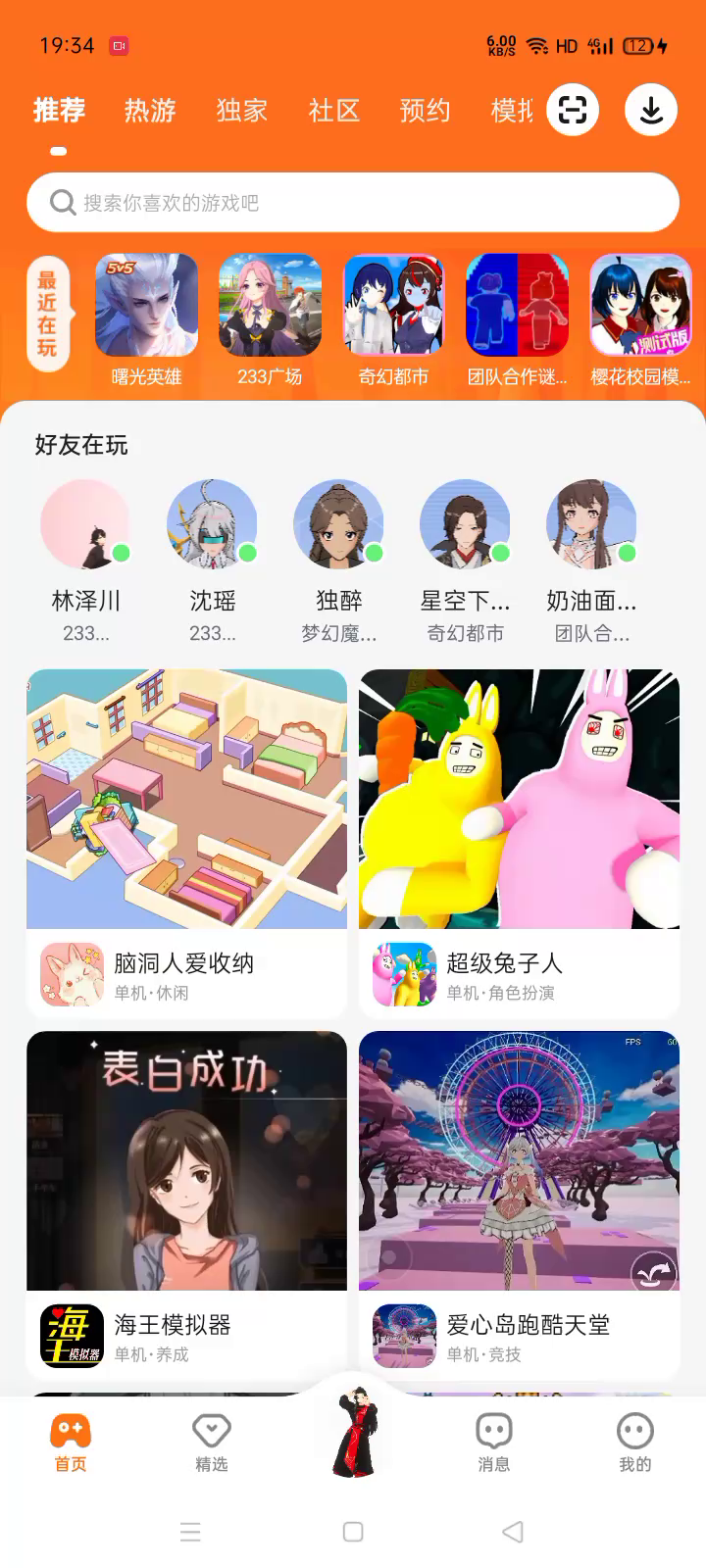The width and height of the screenshot is (706, 1568).
Task: Tap the game search box
Action: 353,203
